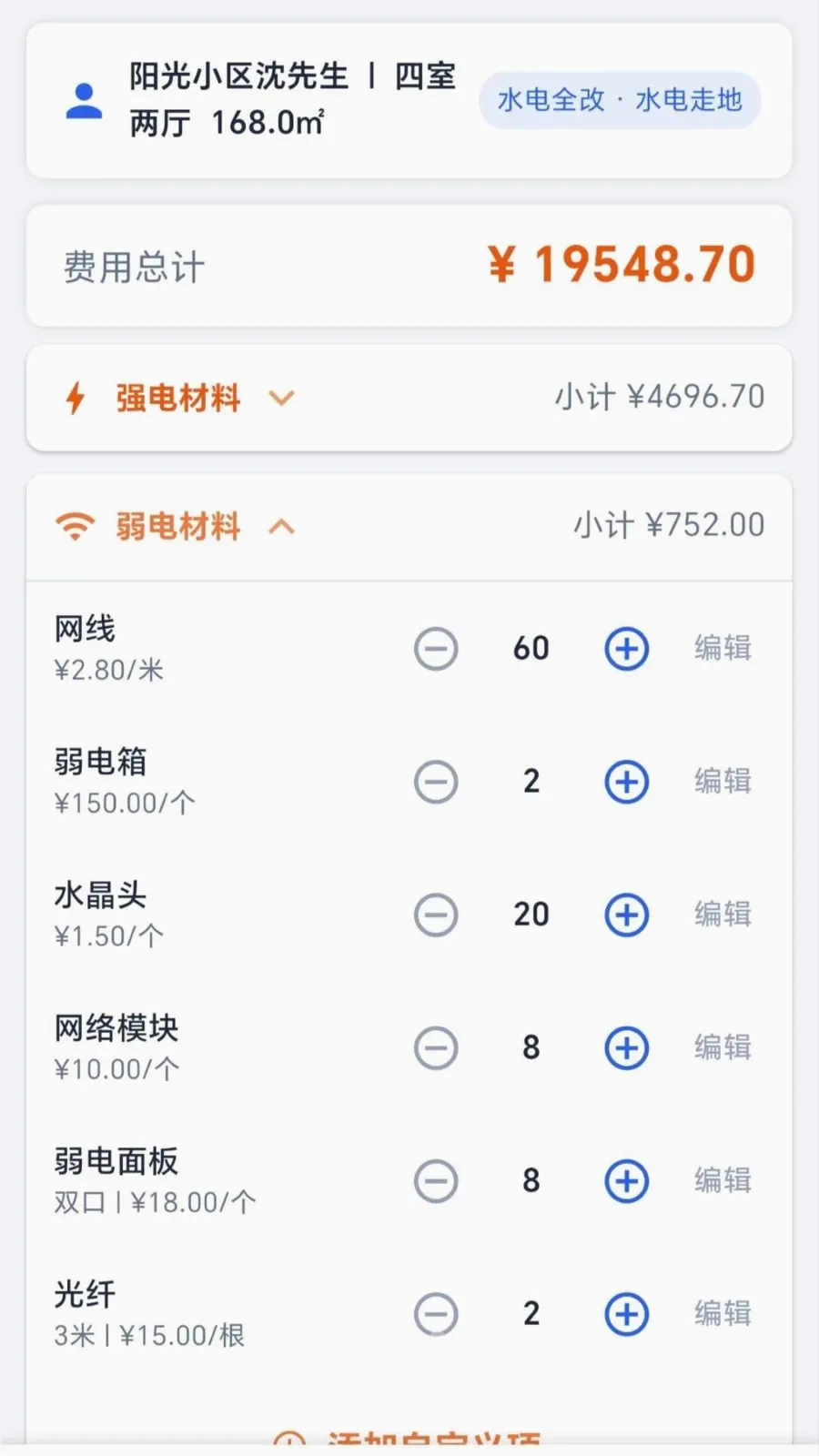Decrease 弱电箱 quantity
The height and width of the screenshot is (1456, 819).
click(x=436, y=782)
